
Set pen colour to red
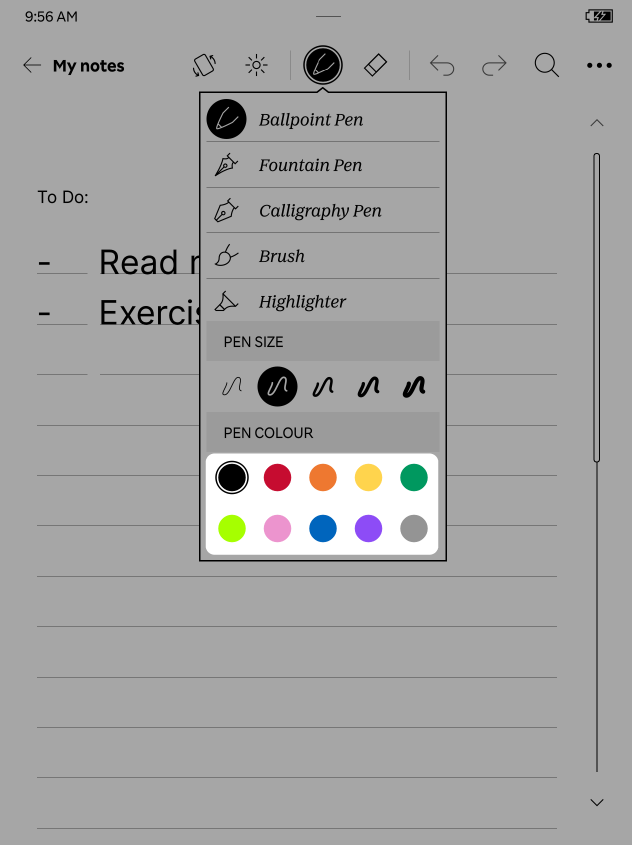[277, 478]
